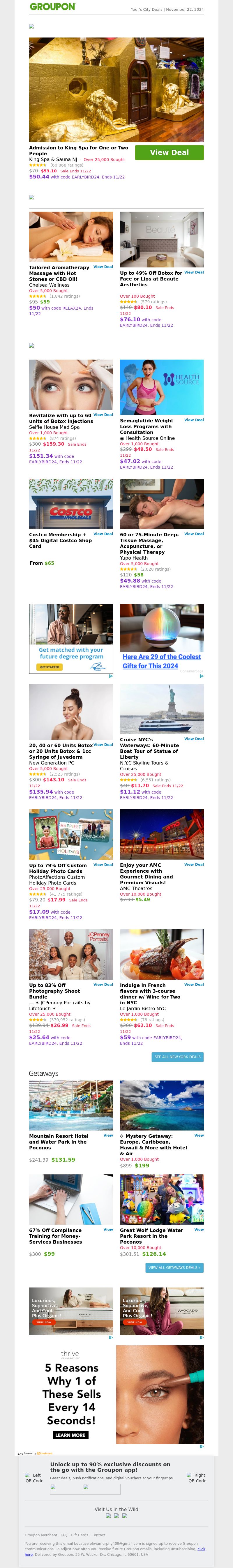
Task: View Deal for Tailored Aromatherapy Massage
Action: coord(103,267)
